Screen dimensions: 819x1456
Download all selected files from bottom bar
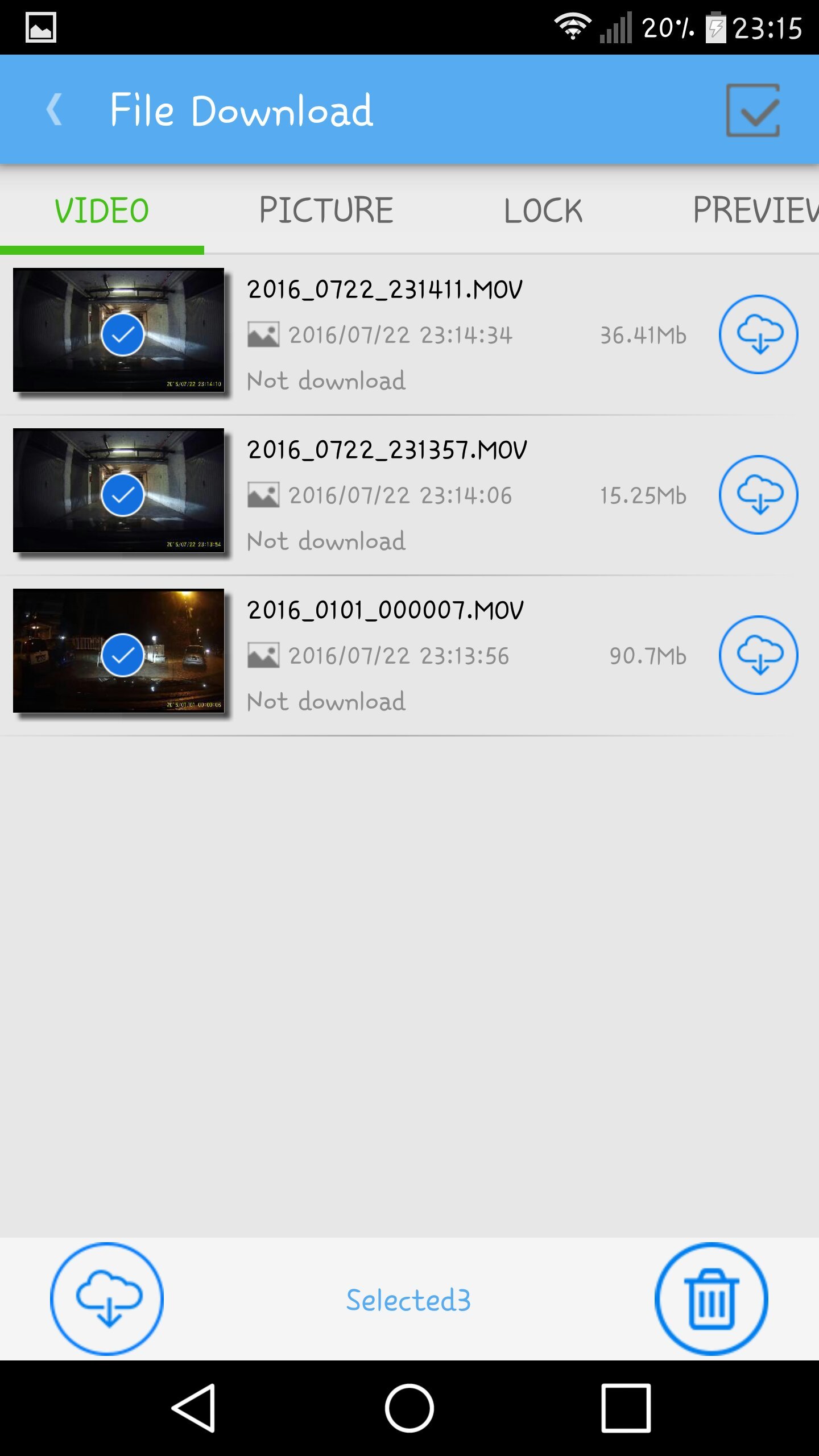(107, 1299)
